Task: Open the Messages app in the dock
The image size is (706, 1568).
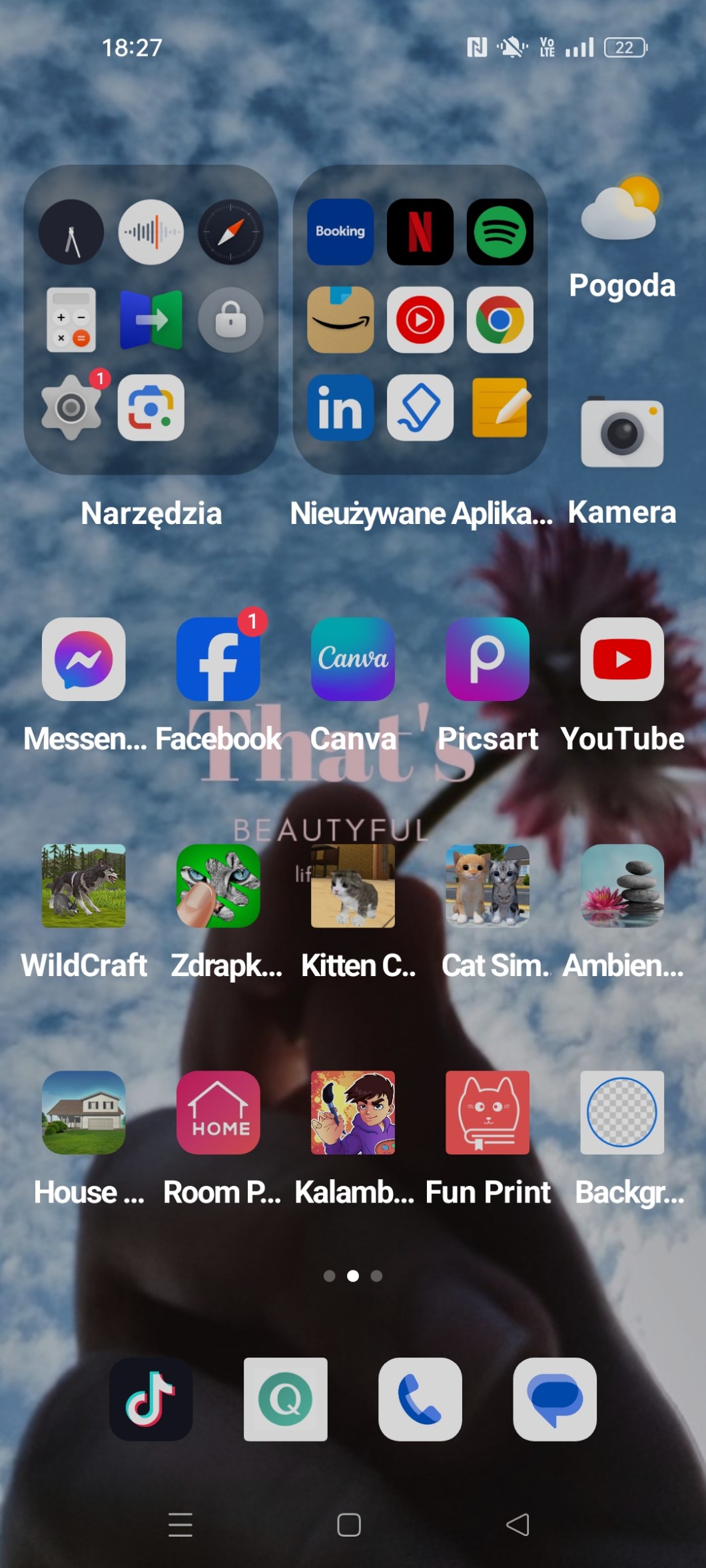Action: click(555, 1400)
